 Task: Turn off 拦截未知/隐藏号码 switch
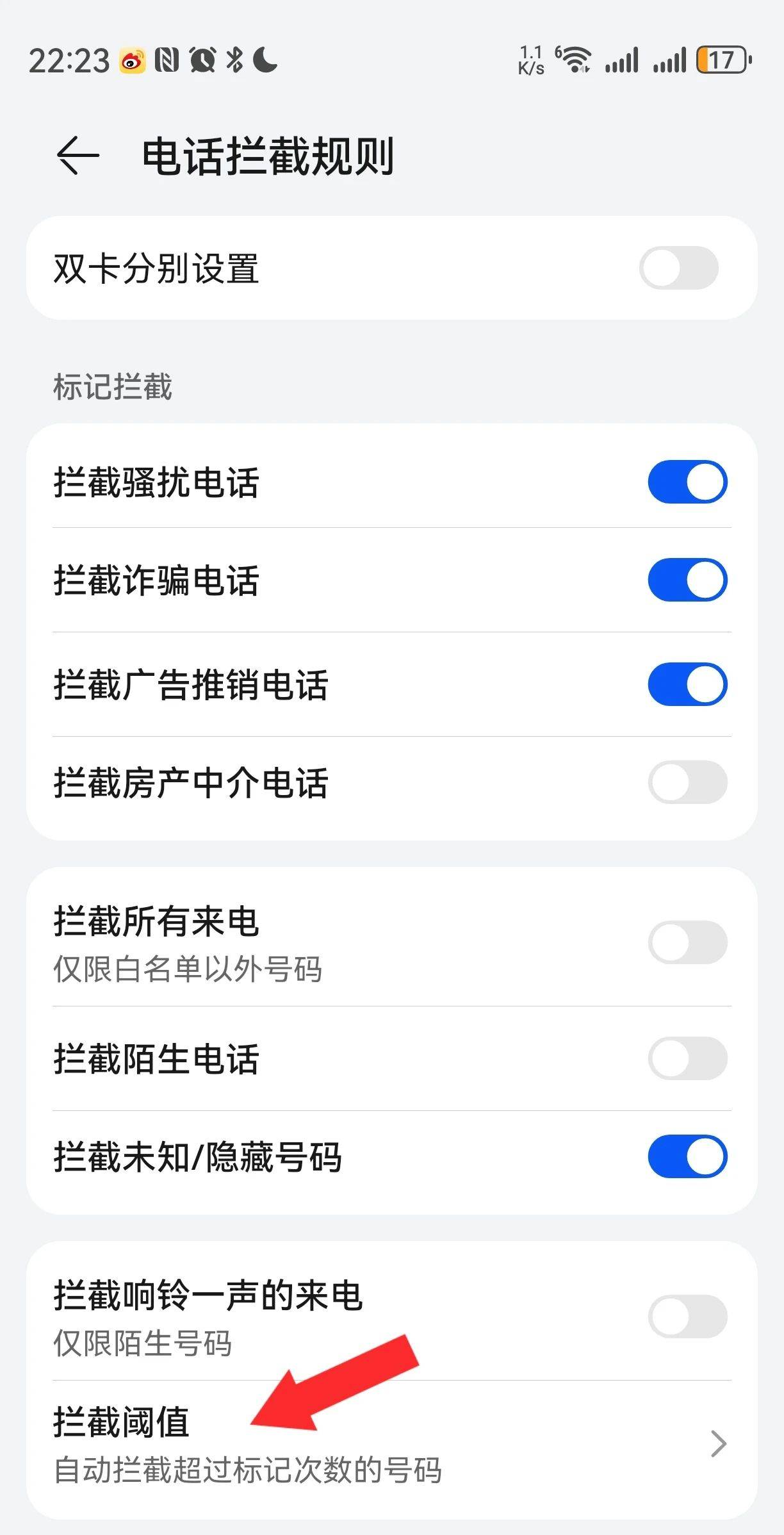687,1156
